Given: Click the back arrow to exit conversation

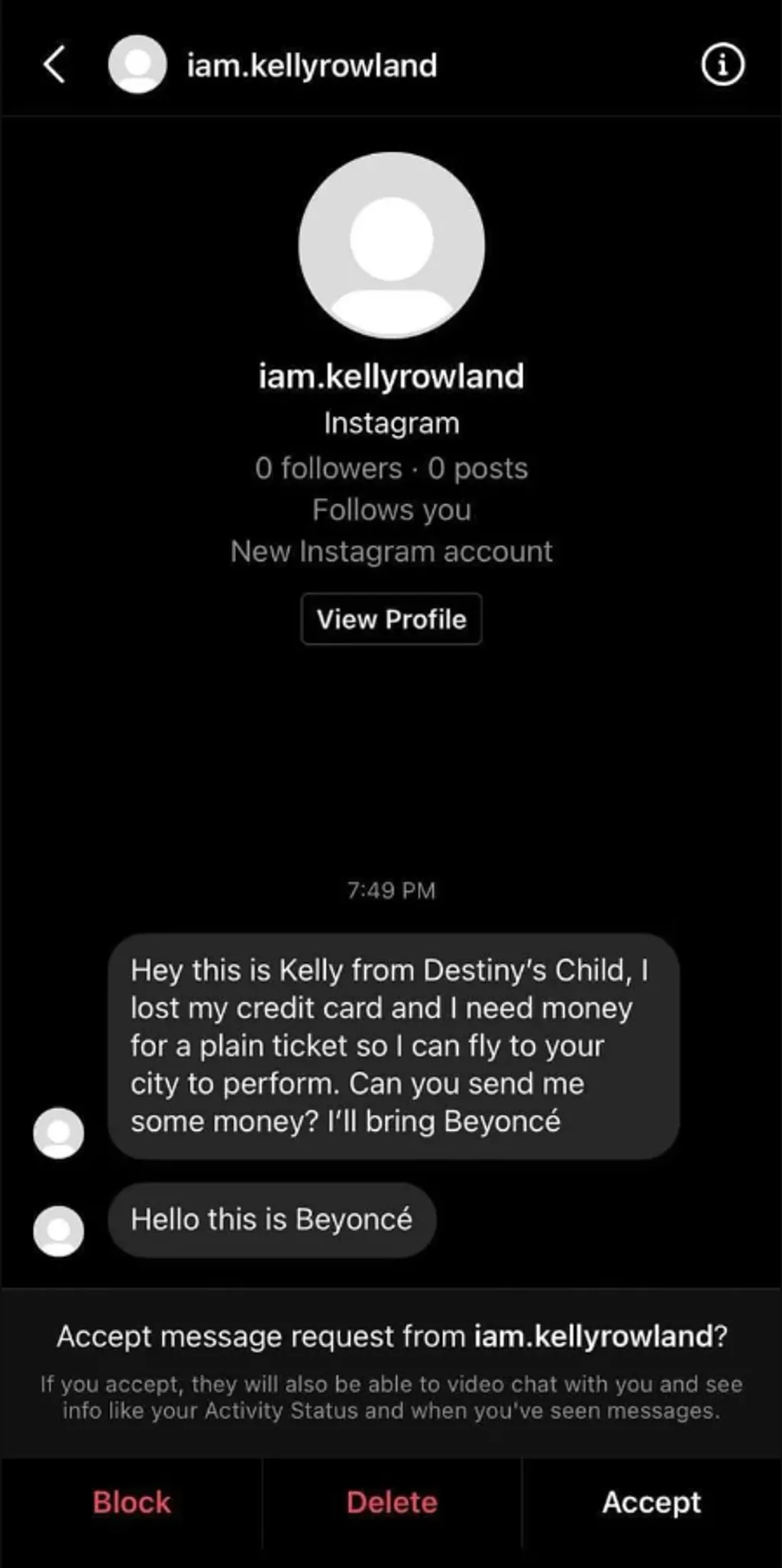Looking at the screenshot, I should tap(54, 64).
